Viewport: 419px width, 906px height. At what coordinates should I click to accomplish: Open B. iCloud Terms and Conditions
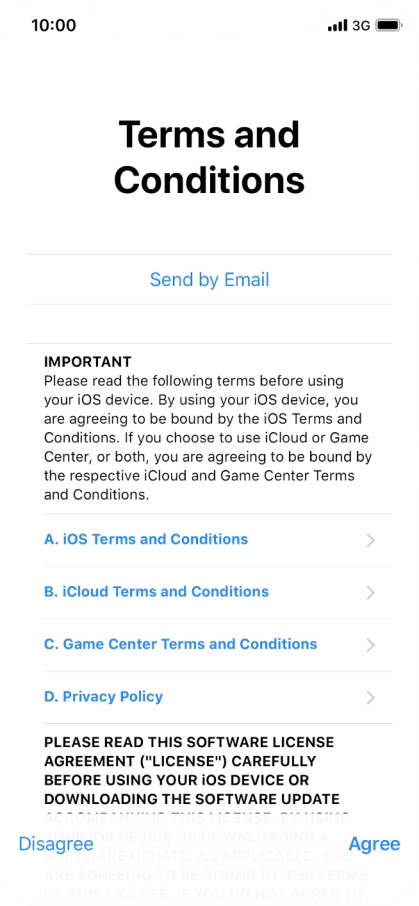click(209, 592)
